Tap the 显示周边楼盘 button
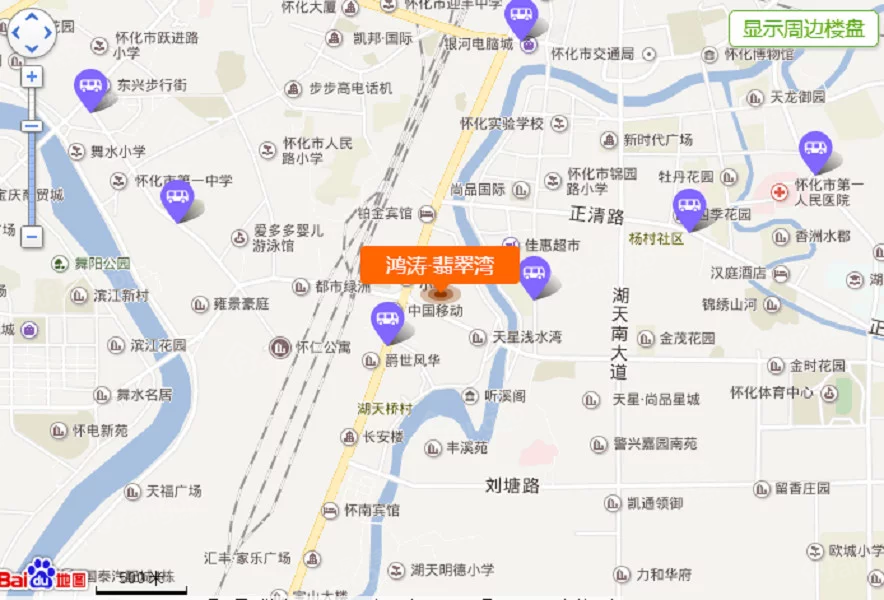884x600 pixels. click(x=803, y=28)
